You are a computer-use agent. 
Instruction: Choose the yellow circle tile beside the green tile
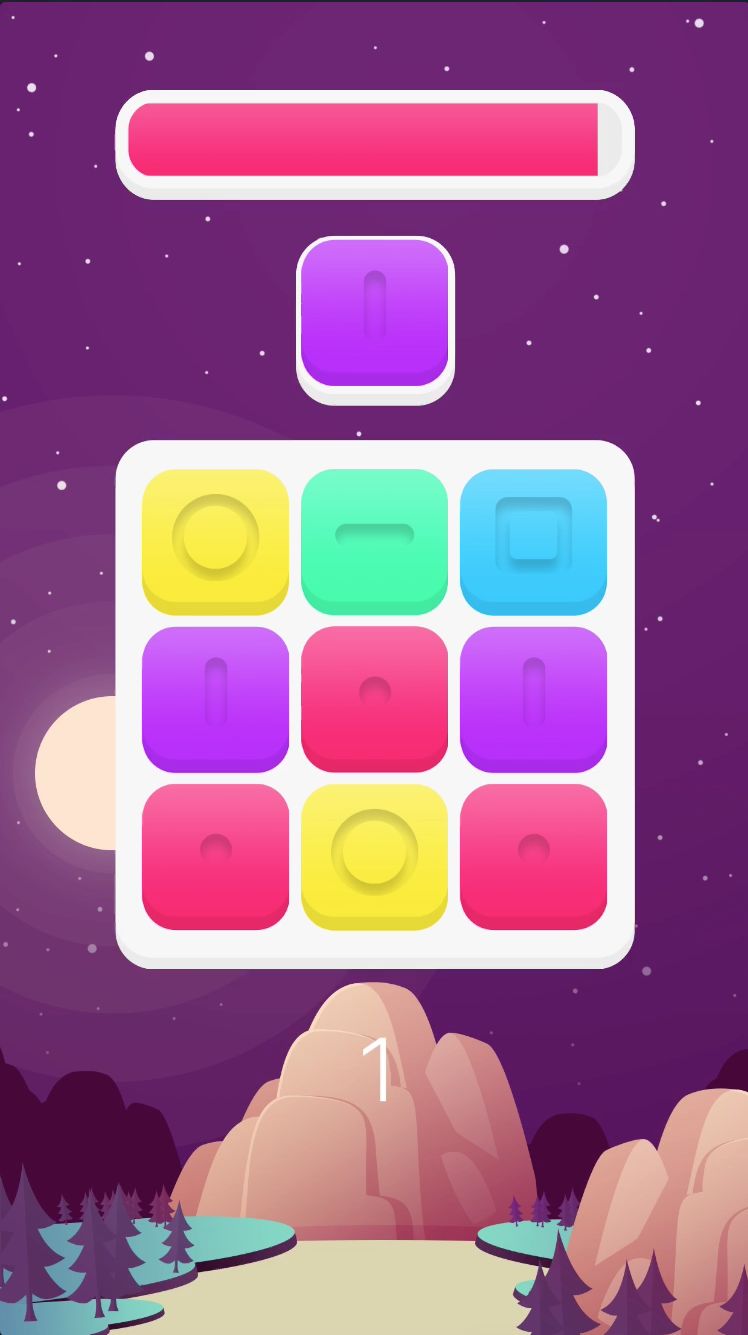215,541
